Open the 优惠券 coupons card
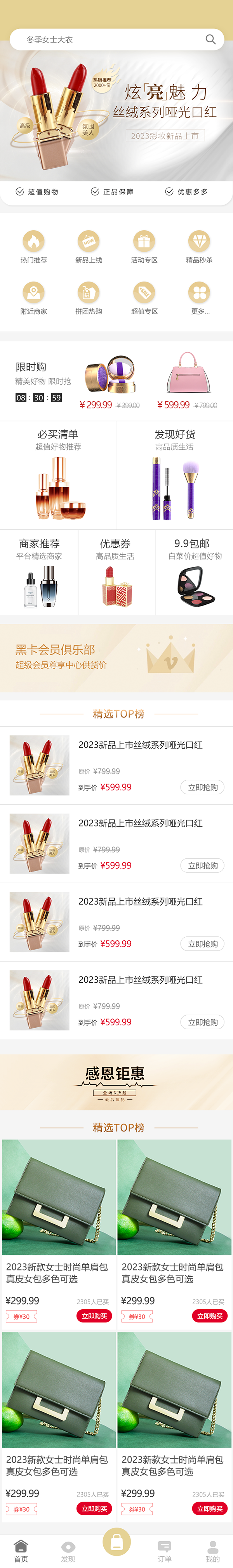Image resolution: width=233 pixels, height=1568 pixels. (117, 572)
